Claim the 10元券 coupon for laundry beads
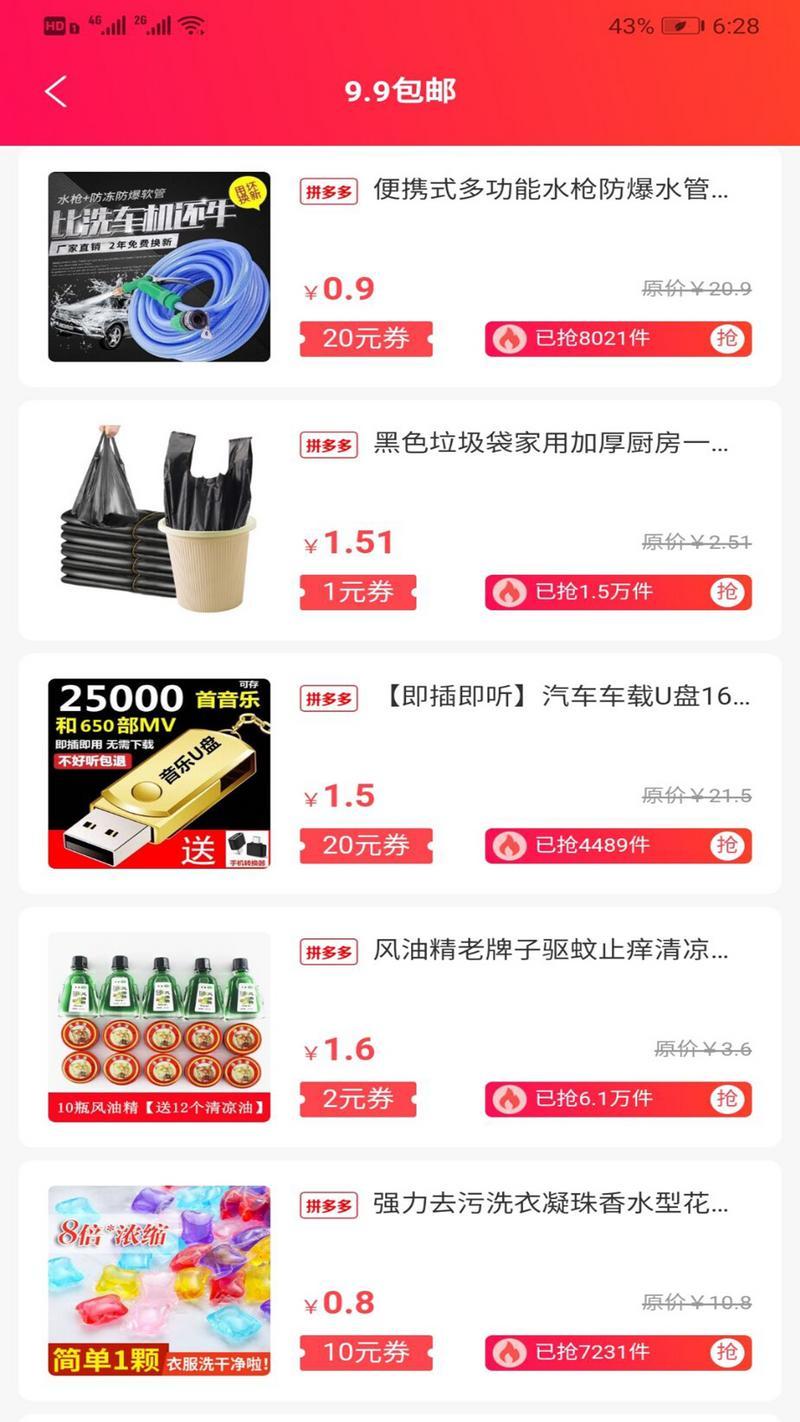The image size is (800, 1422). coord(366,1353)
